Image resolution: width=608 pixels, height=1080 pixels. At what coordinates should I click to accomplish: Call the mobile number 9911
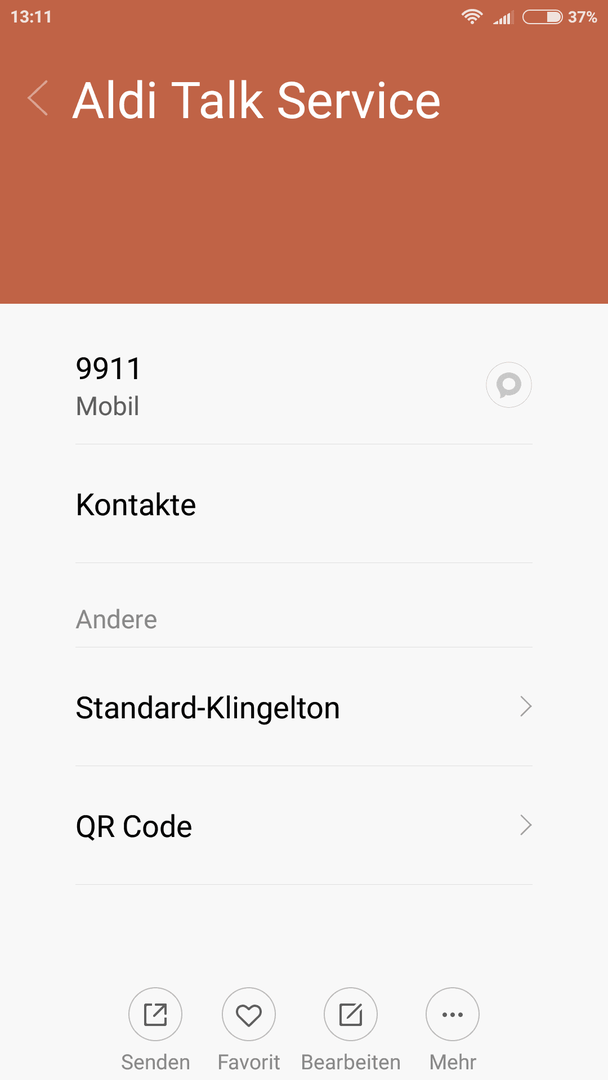[x=275, y=385]
